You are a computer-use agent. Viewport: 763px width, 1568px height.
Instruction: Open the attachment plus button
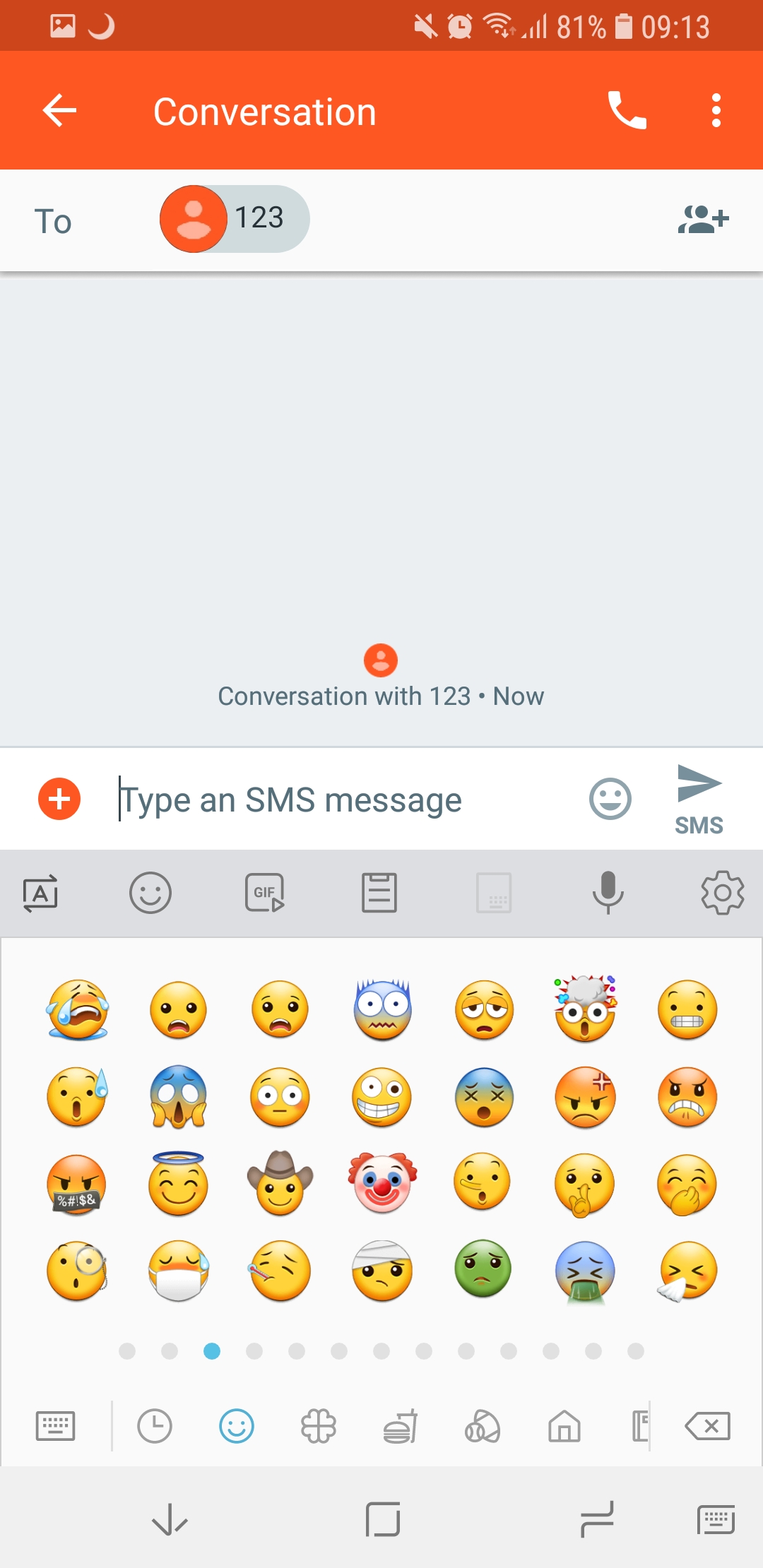point(59,800)
